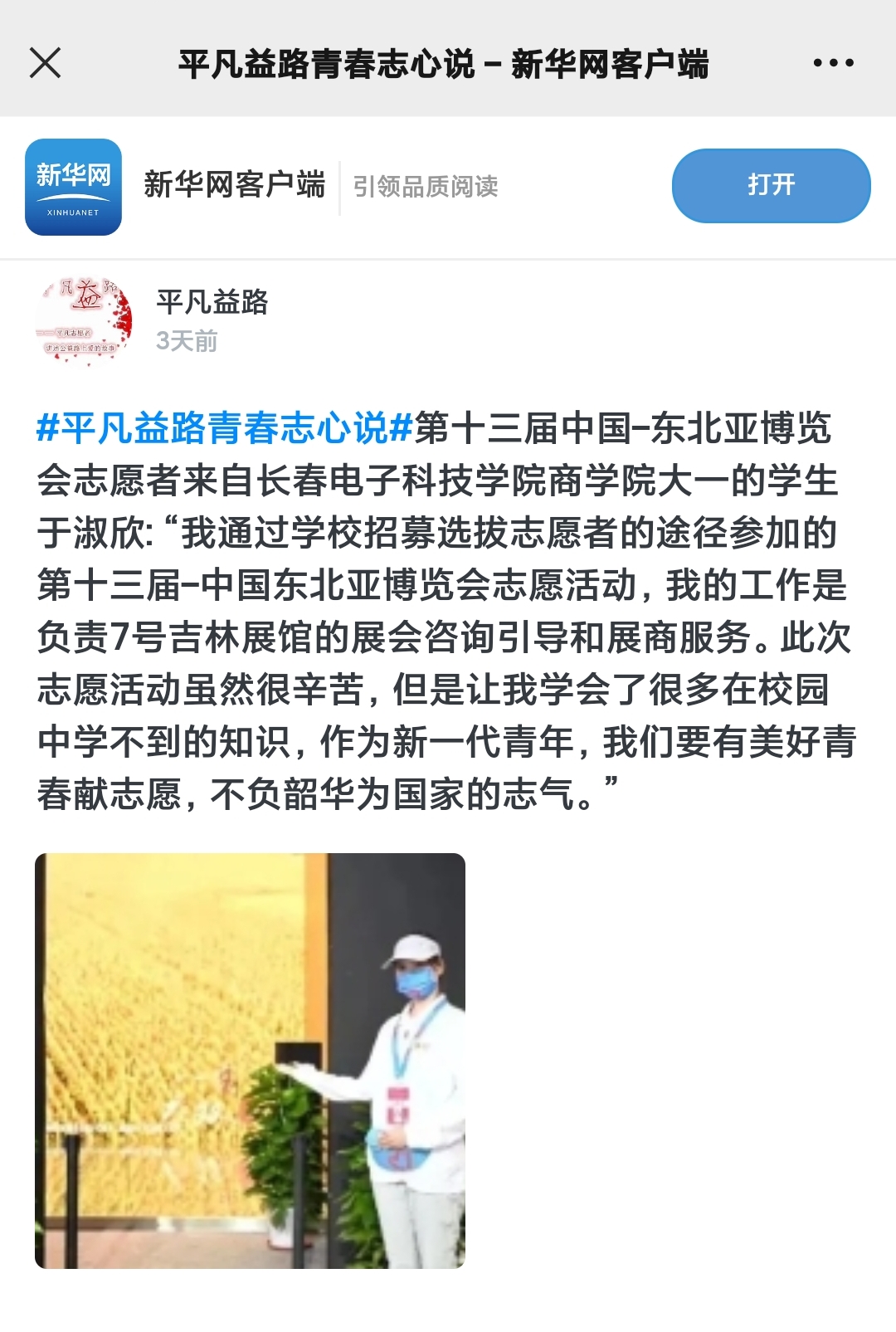Open the three-dot overflow menu
The image size is (896, 1332).
pyautogui.click(x=833, y=63)
